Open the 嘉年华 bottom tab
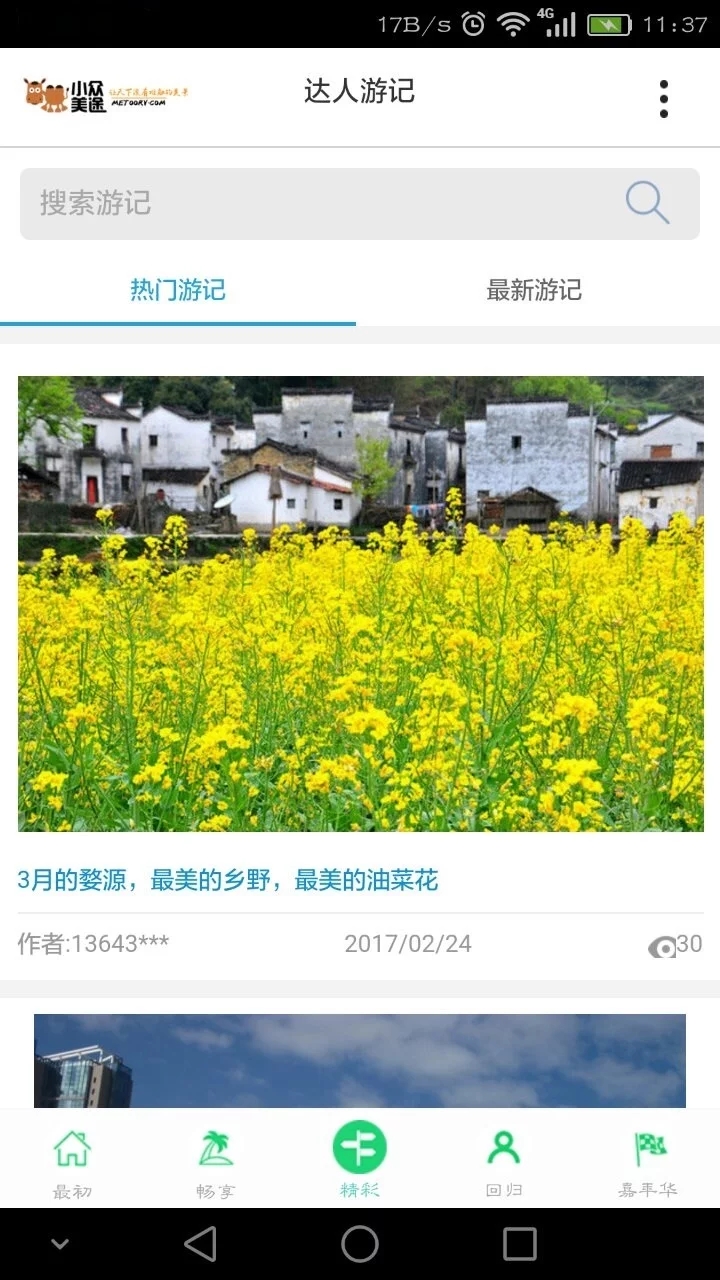Image resolution: width=720 pixels, height=1280 pixels. click(x=648, y=1160)
